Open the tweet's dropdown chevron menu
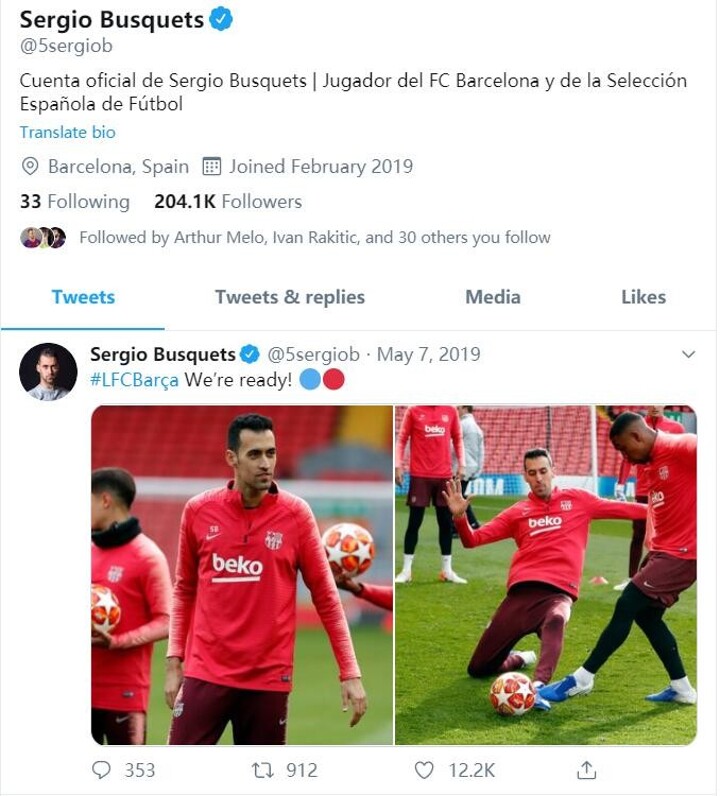The image size is (720, 796). 688,355
